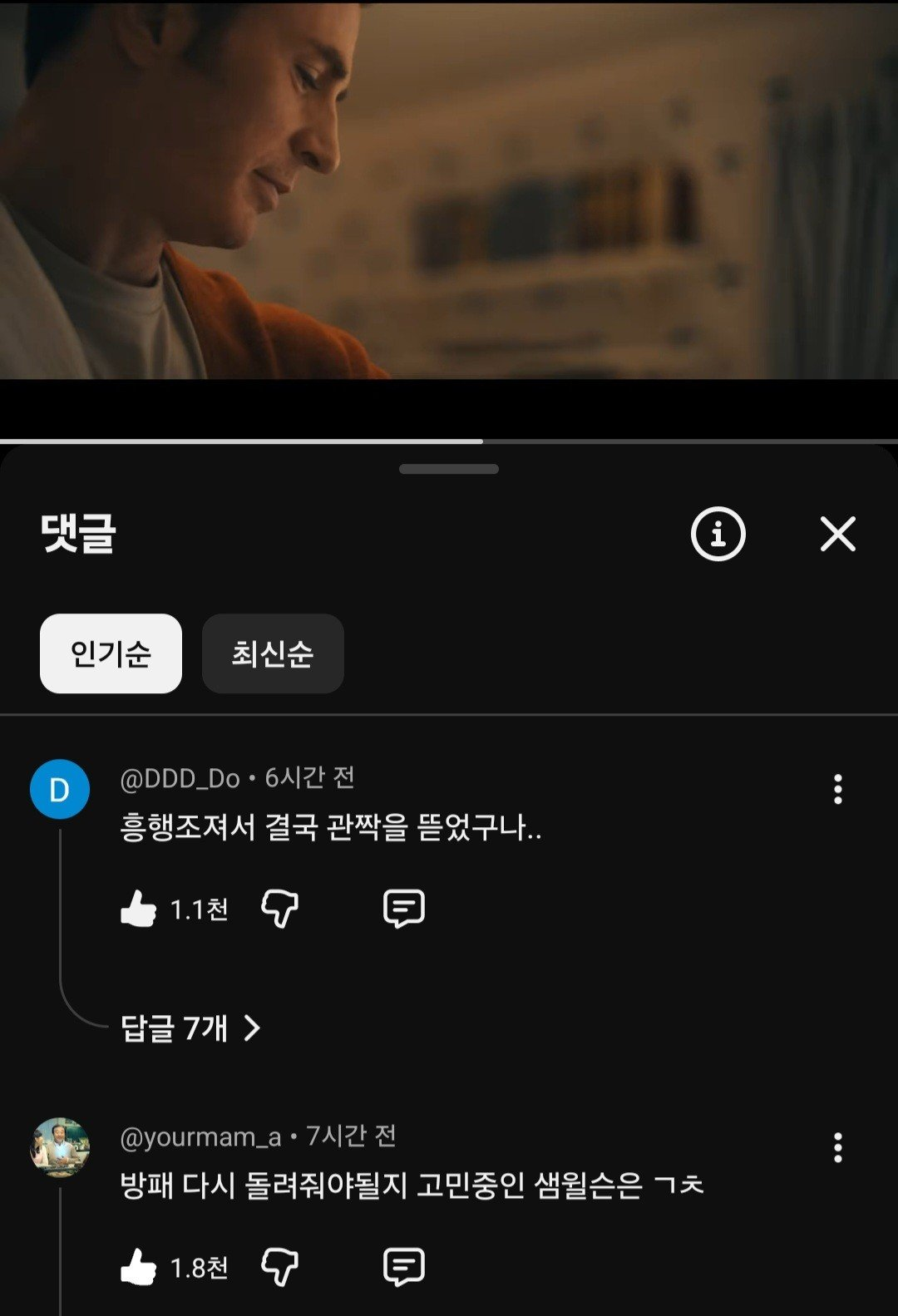
Task: Like the comment by @yourmam_a
Action: (x=138, y=1267)
